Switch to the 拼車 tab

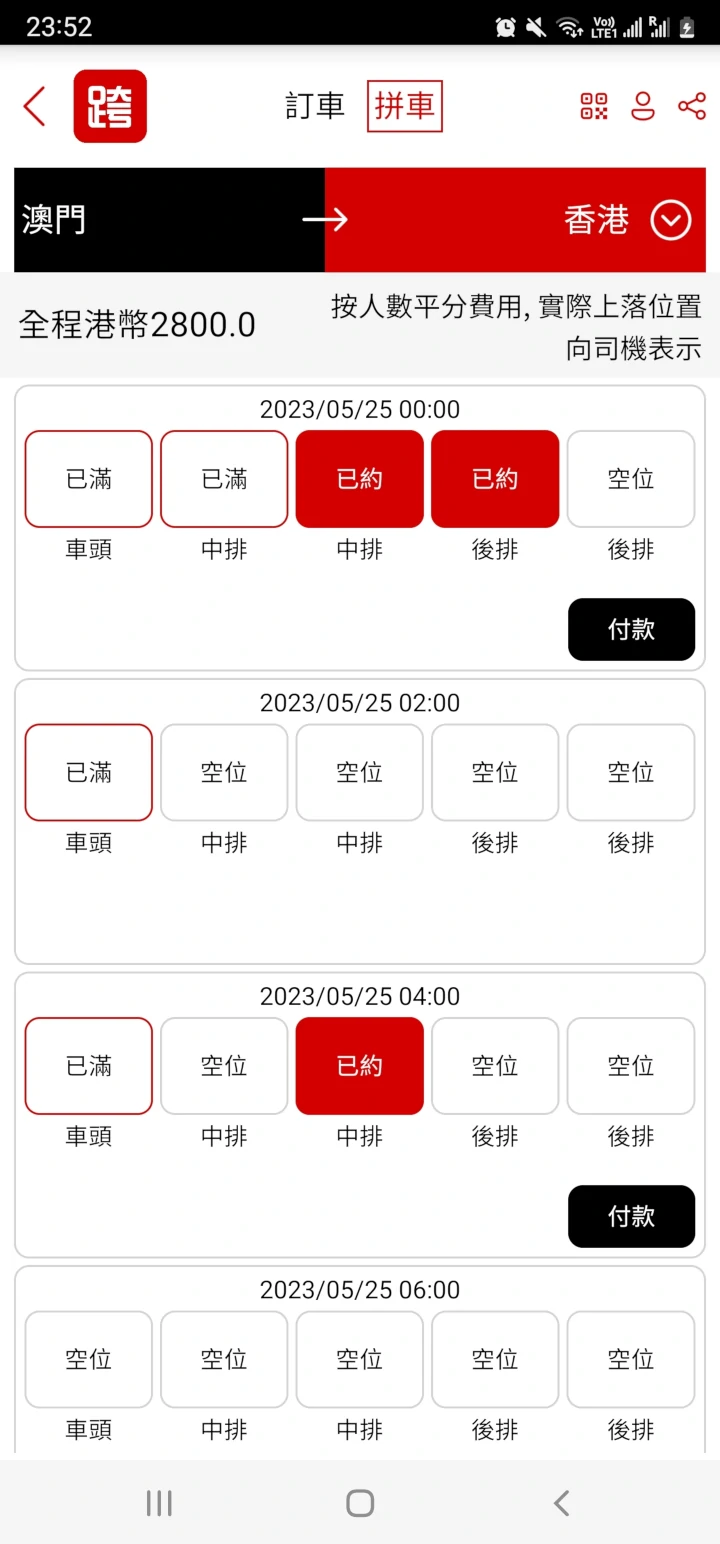click(404, 105)
